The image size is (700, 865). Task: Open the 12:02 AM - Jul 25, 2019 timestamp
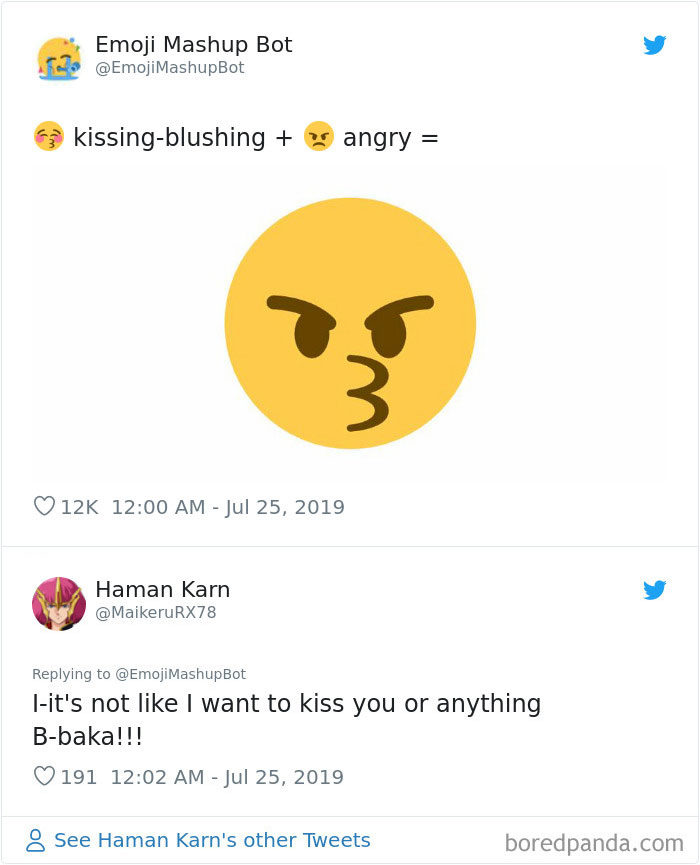coord(227,776)
